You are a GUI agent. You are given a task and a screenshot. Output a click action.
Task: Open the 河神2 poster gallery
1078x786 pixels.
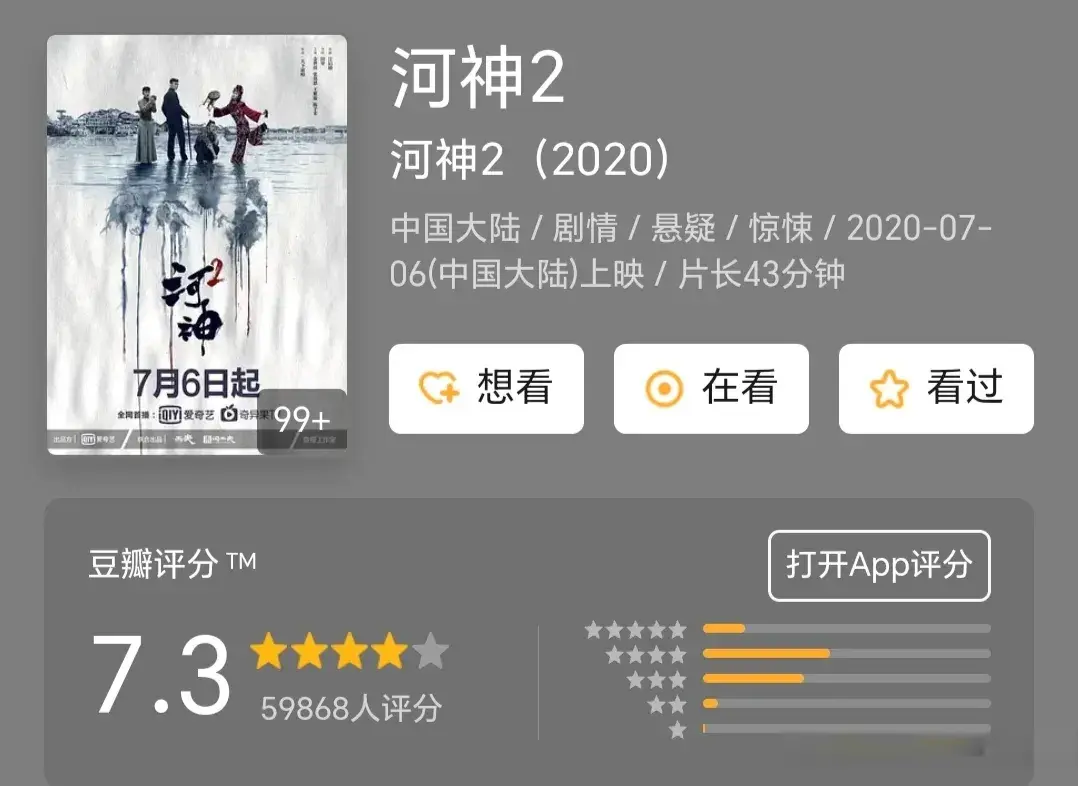click(x=197, y=245)
